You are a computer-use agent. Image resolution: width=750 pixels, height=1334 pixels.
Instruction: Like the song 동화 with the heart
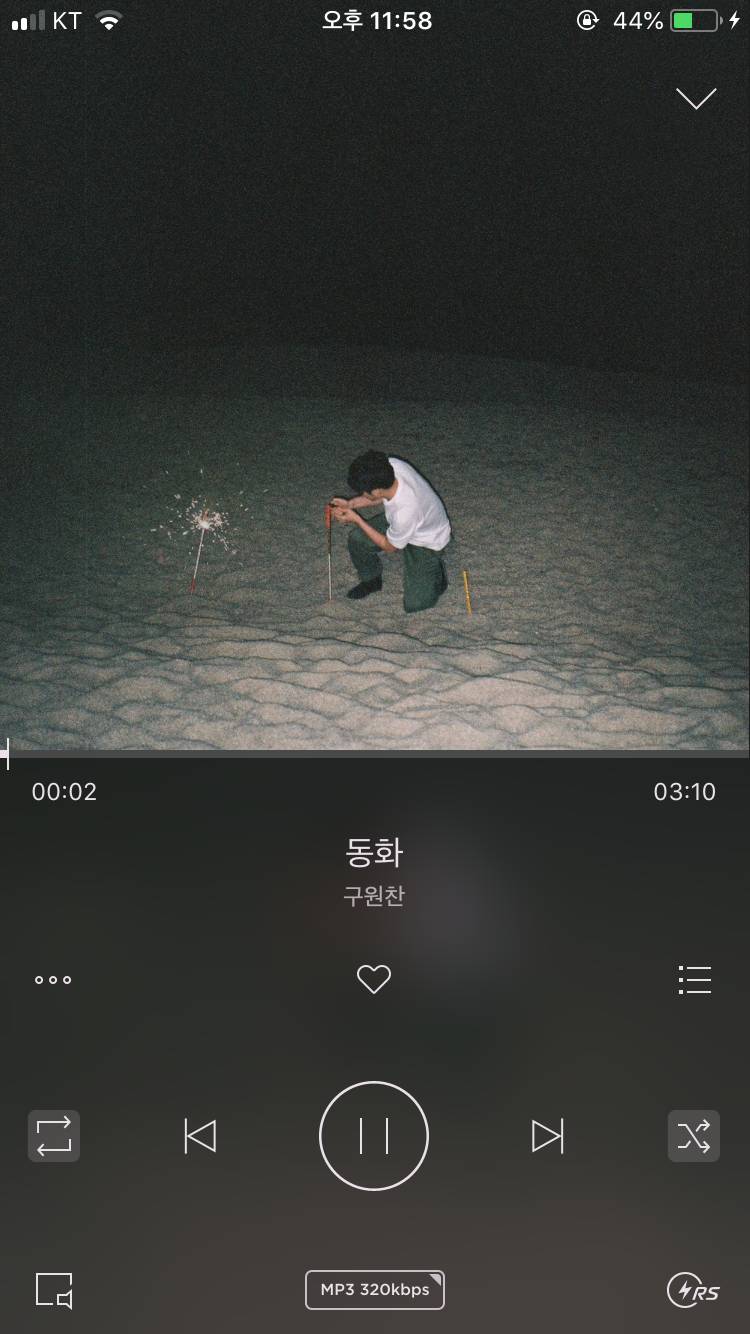374,979
